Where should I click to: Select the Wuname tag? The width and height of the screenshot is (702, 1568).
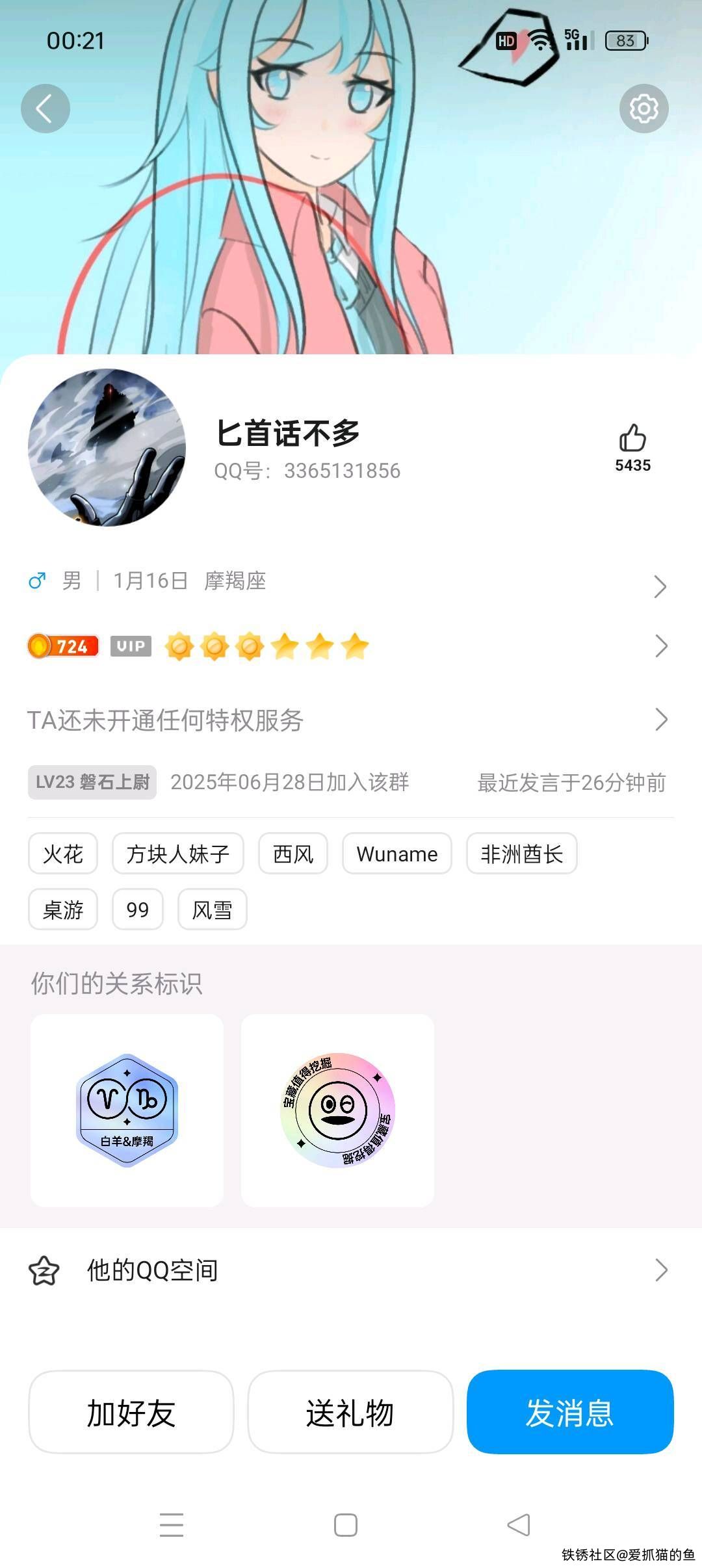tap(396, 854)
